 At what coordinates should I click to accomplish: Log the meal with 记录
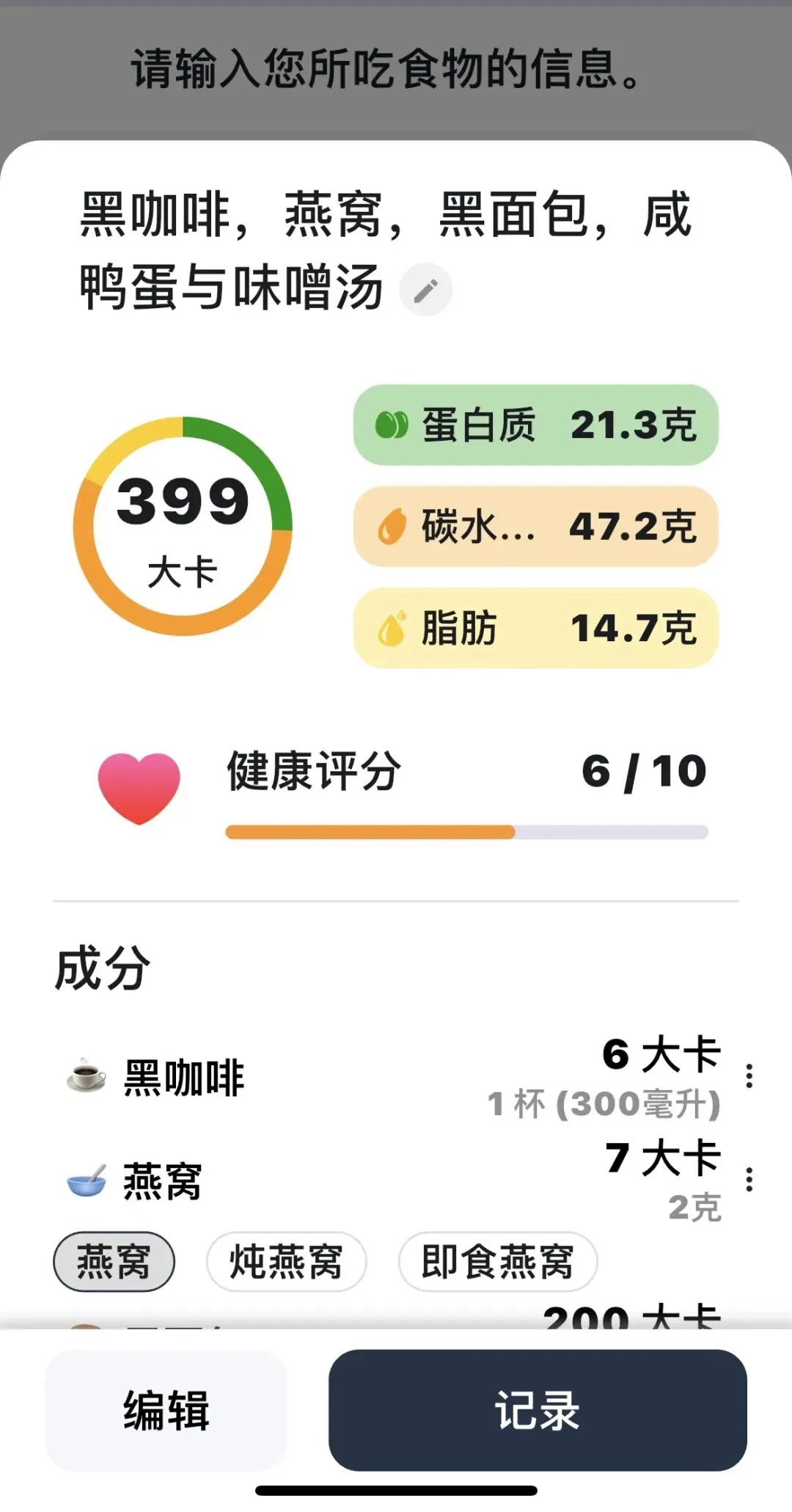pyautogui.click(x=538, y=1410)
